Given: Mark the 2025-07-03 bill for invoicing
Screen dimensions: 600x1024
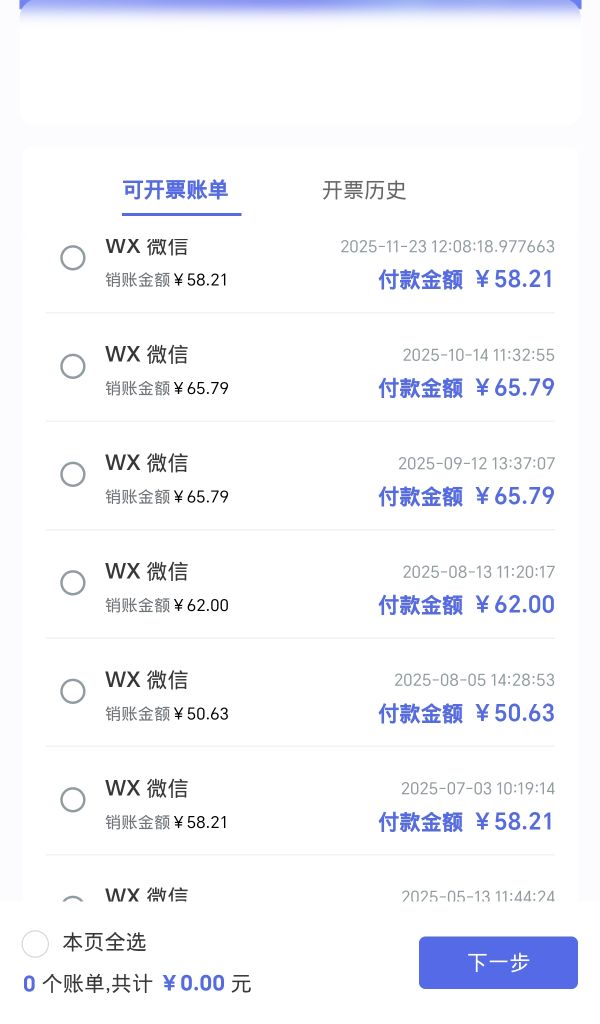Looking at the screenshot, I should pos(73,800).
